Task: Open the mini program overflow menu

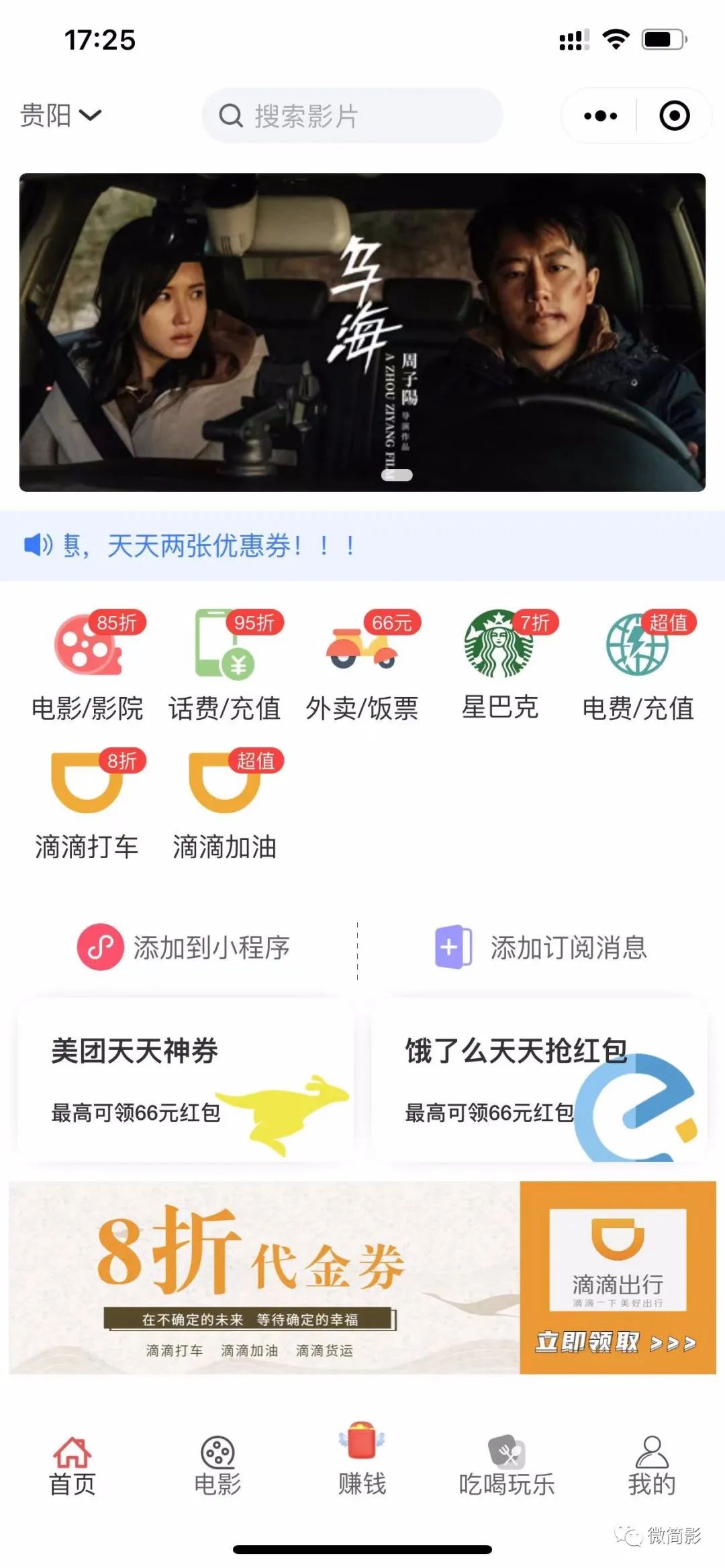Action: point(599,115)
